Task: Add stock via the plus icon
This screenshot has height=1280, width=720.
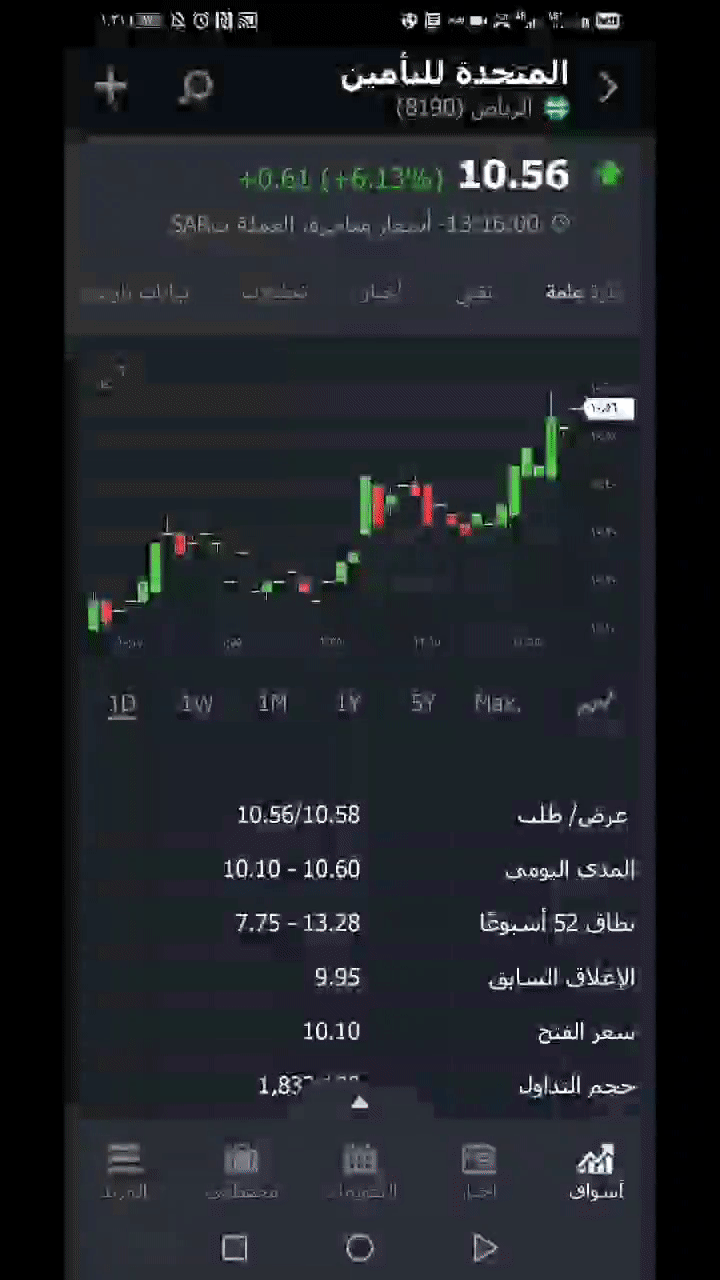Action: click(x=110, y=87)
